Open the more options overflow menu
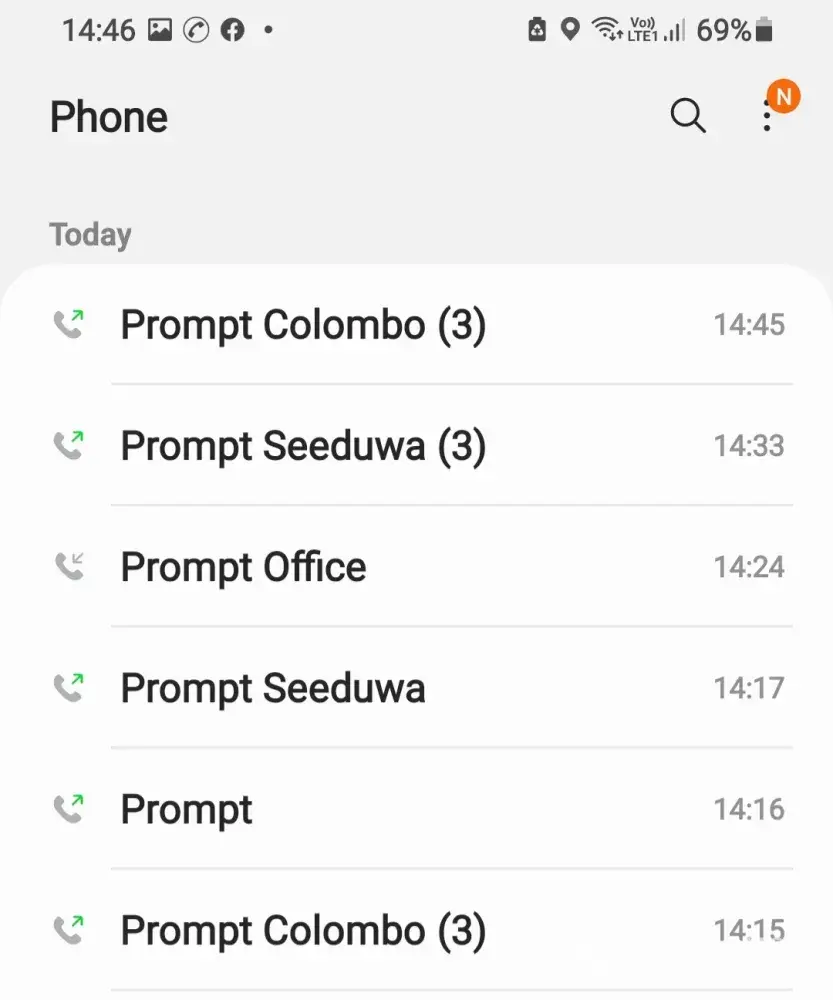This screenshot has height=1000, width=833. click(767, 117)
